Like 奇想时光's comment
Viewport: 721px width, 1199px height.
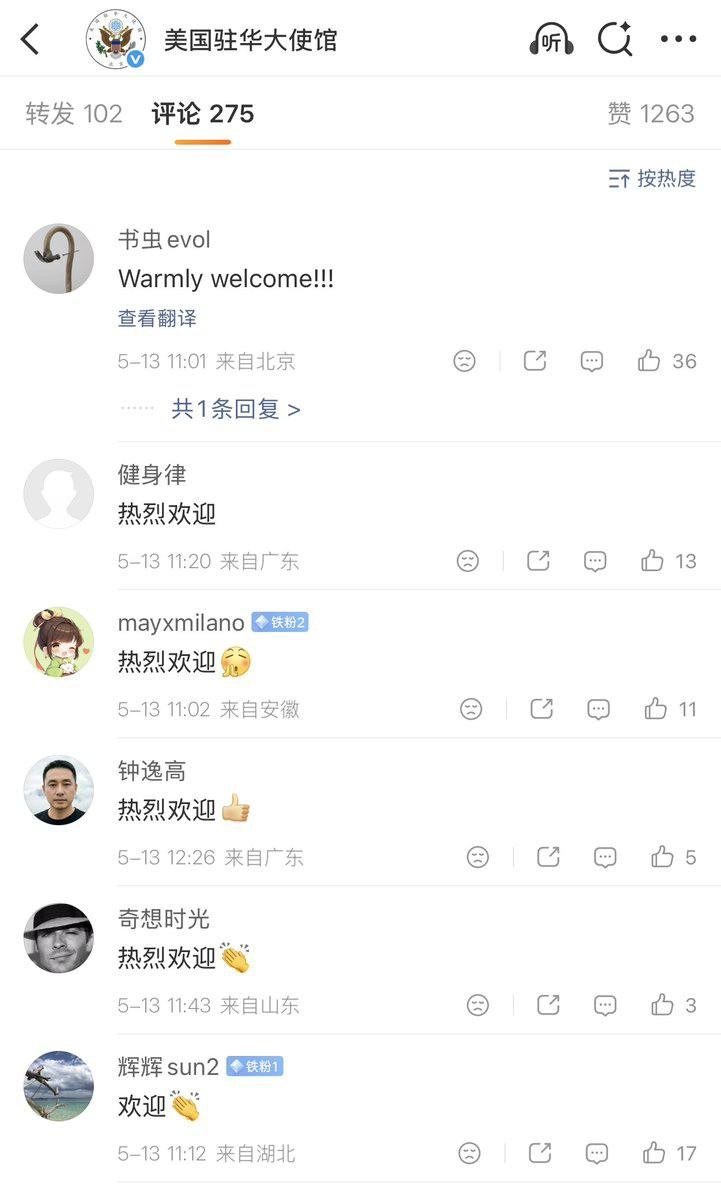[672, 1005]
